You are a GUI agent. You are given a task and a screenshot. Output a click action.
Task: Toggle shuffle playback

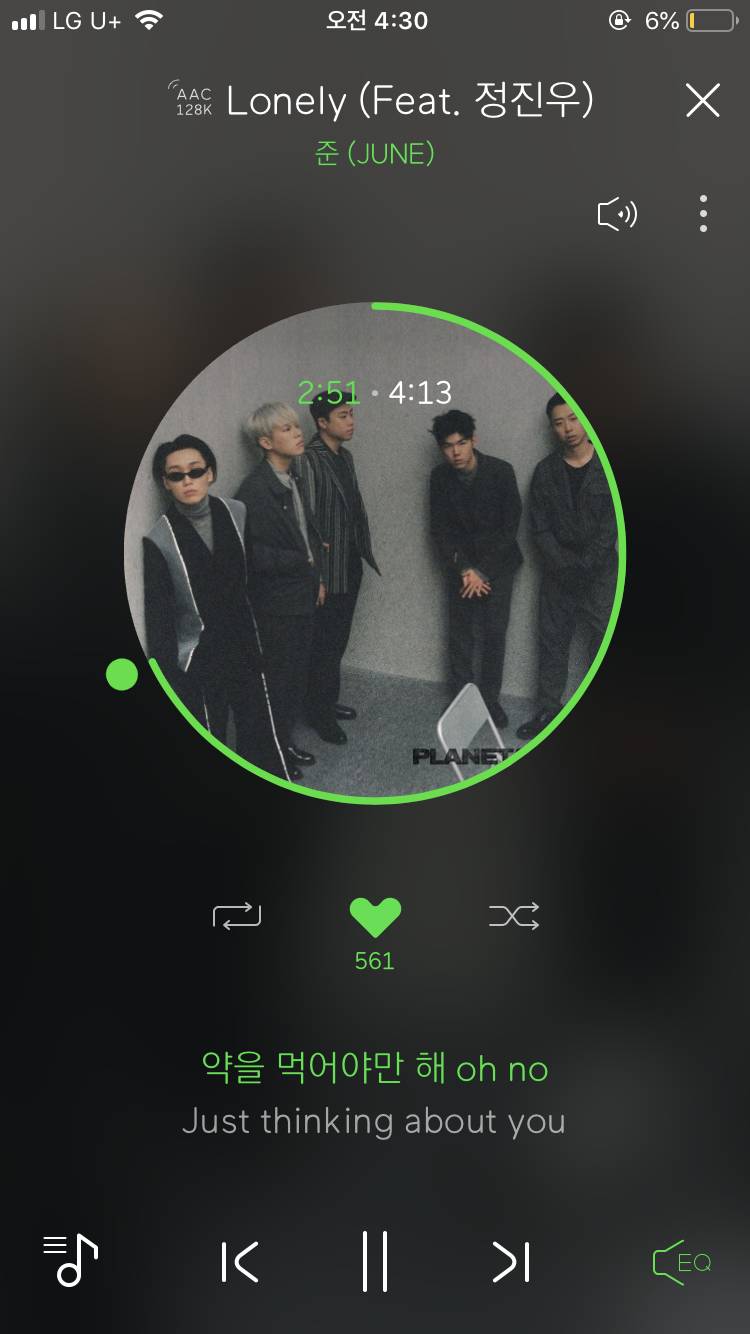point(514,915)
